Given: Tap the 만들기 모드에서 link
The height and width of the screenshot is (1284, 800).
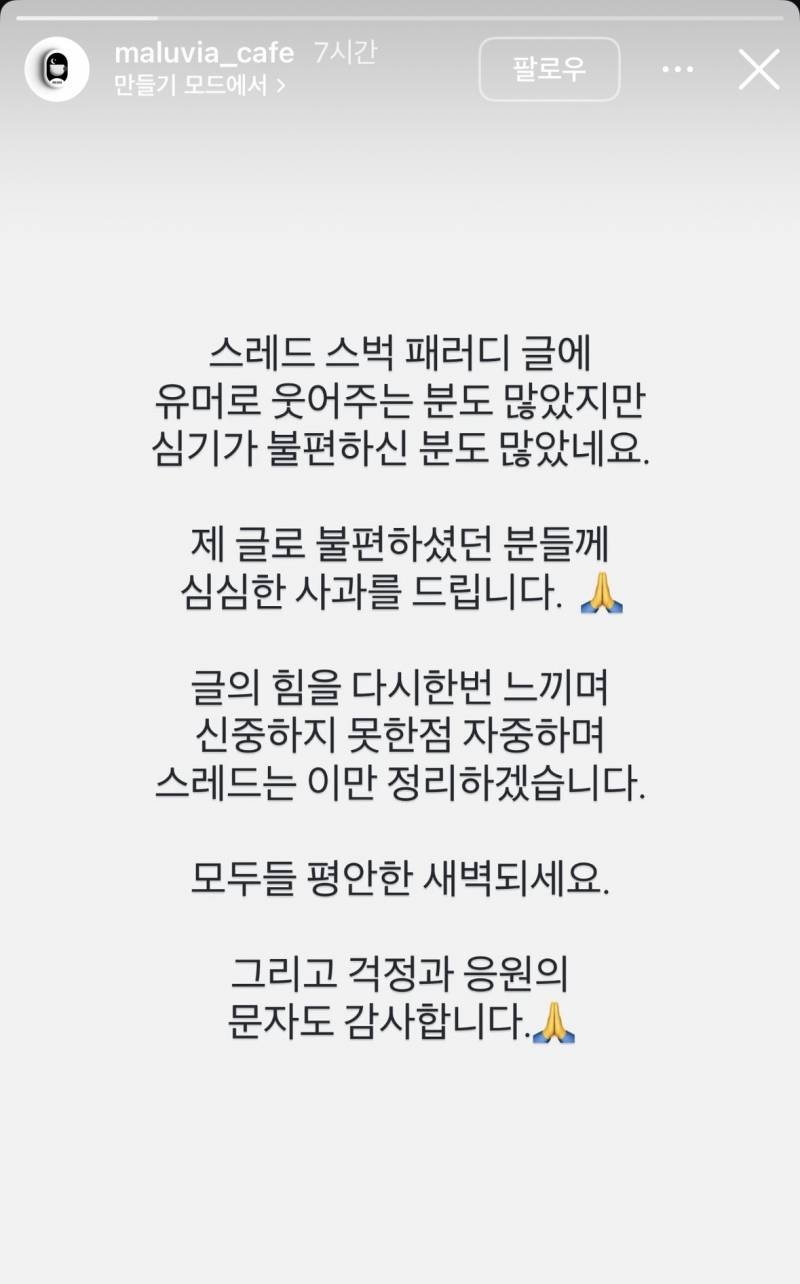Looking at the screenshot, I should tap(200, 85).
